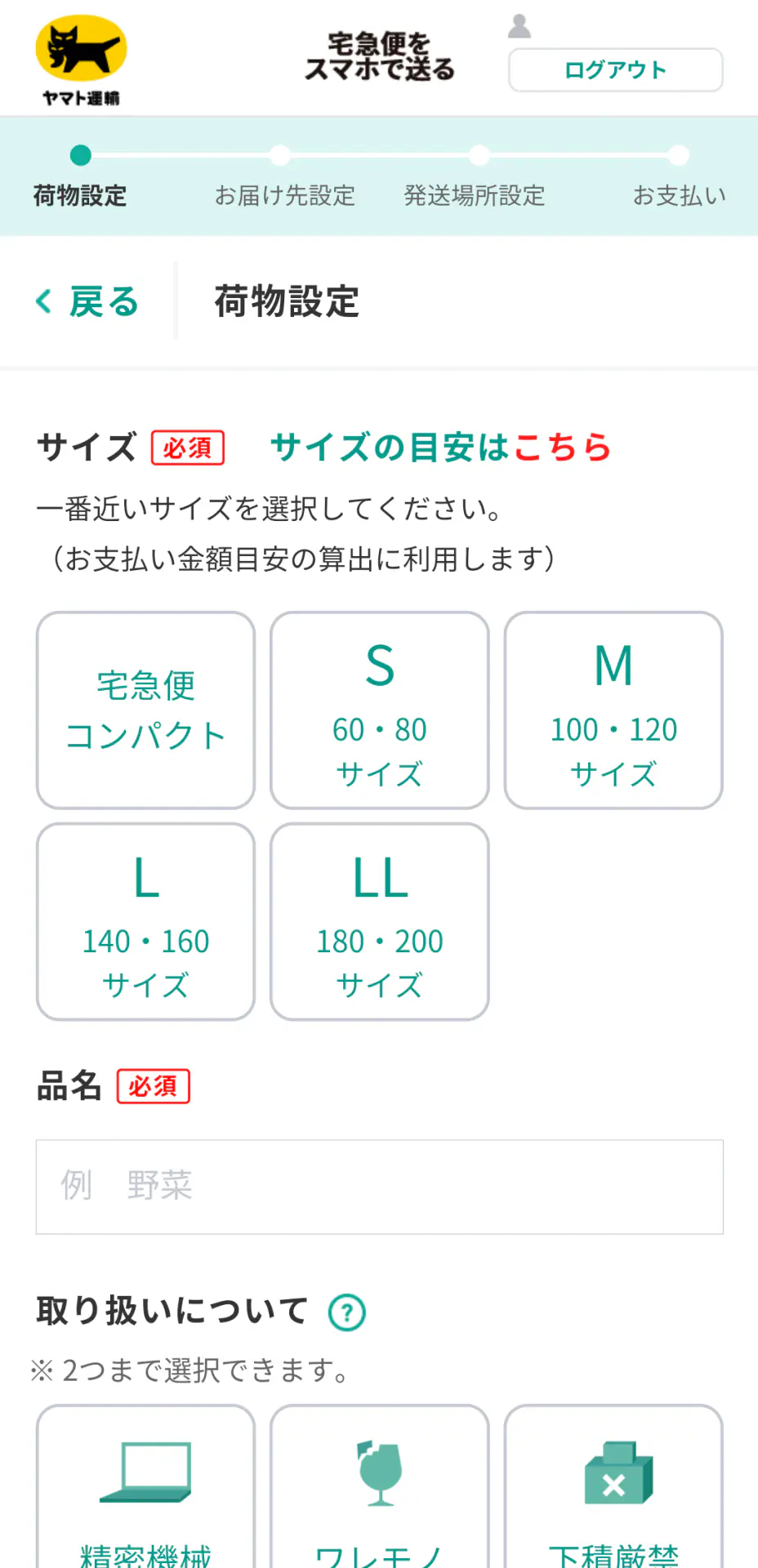Select 宅急便コンパクト size
The height and width of the screenshot is (1568, 758).
point(146,710)
